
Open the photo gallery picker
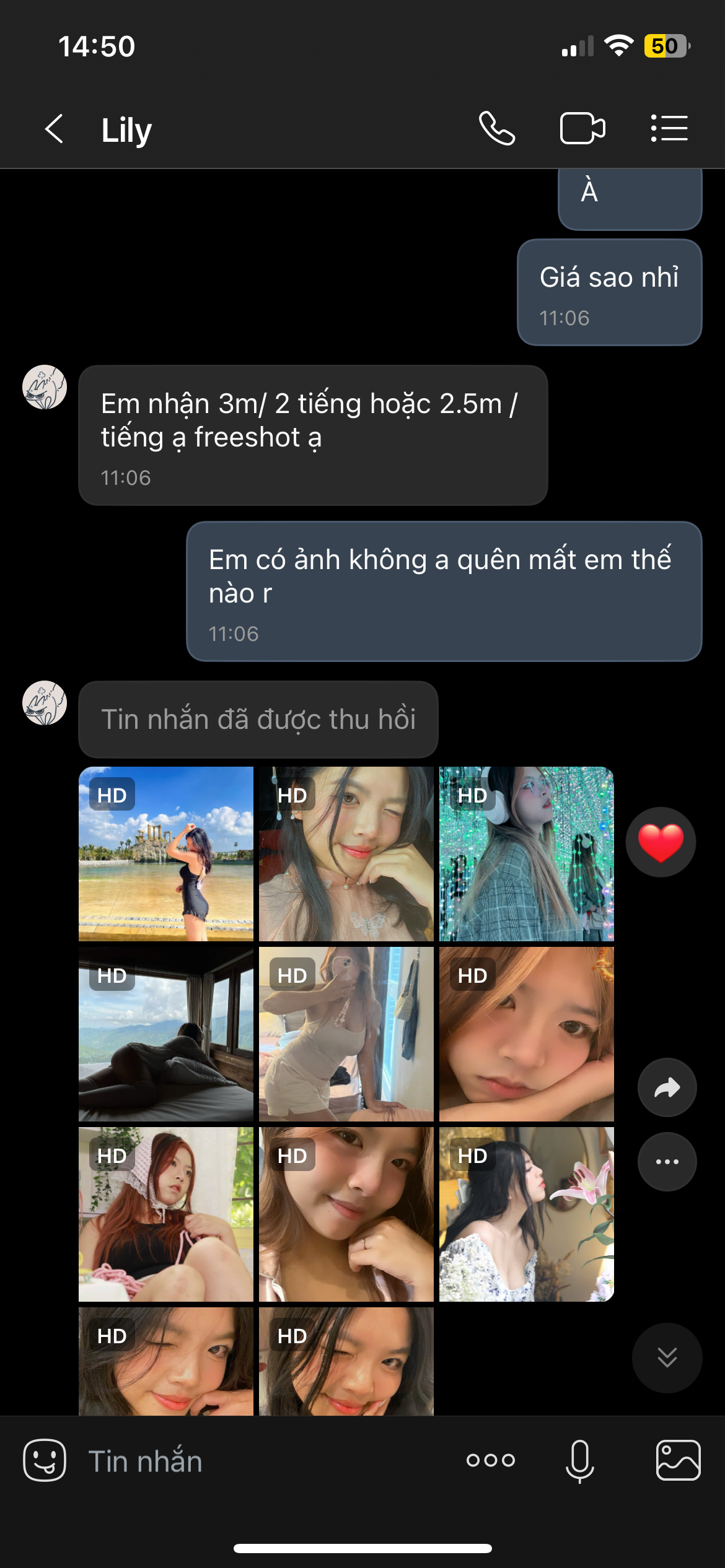click(x=678, y=1460)
